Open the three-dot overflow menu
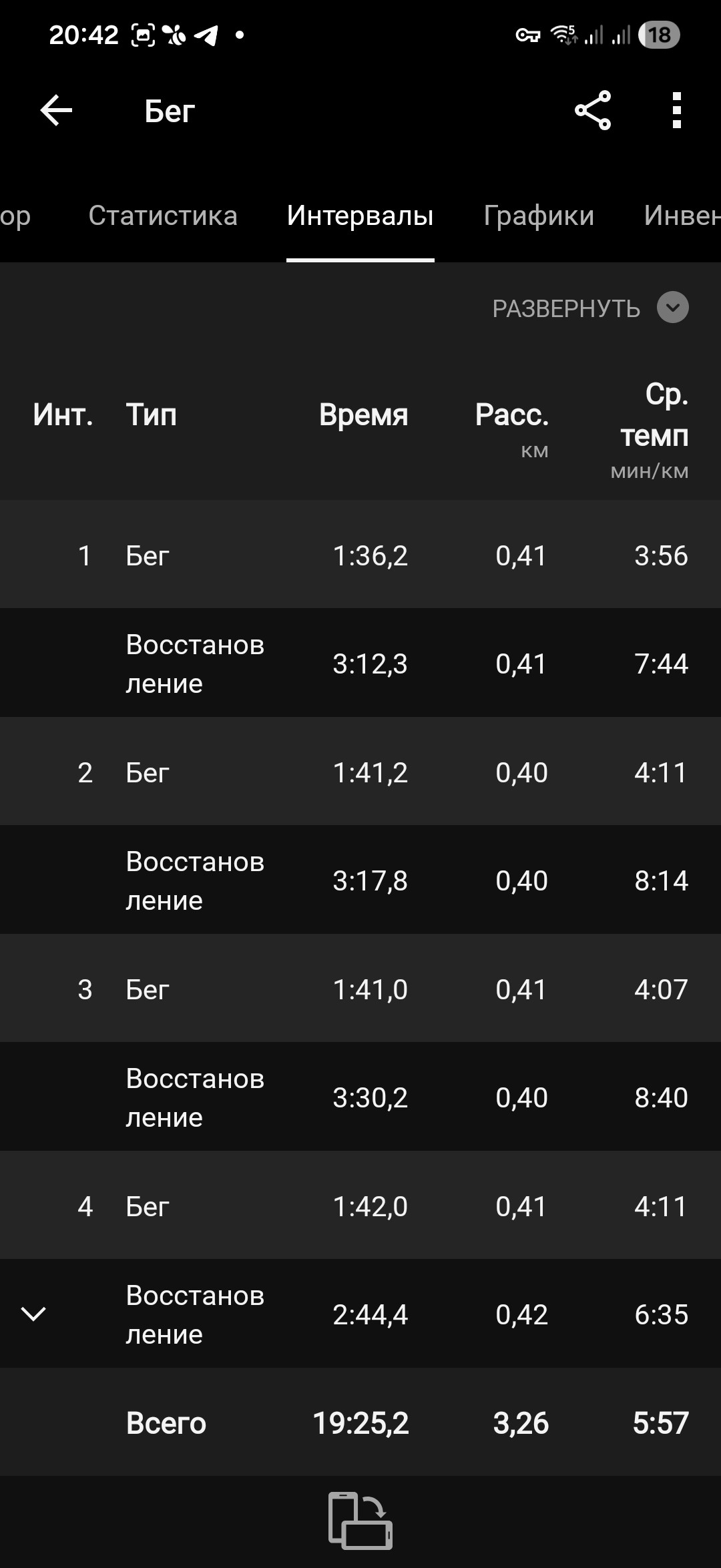The width and height of the screenshot is (721, 1568). [677, 110]
